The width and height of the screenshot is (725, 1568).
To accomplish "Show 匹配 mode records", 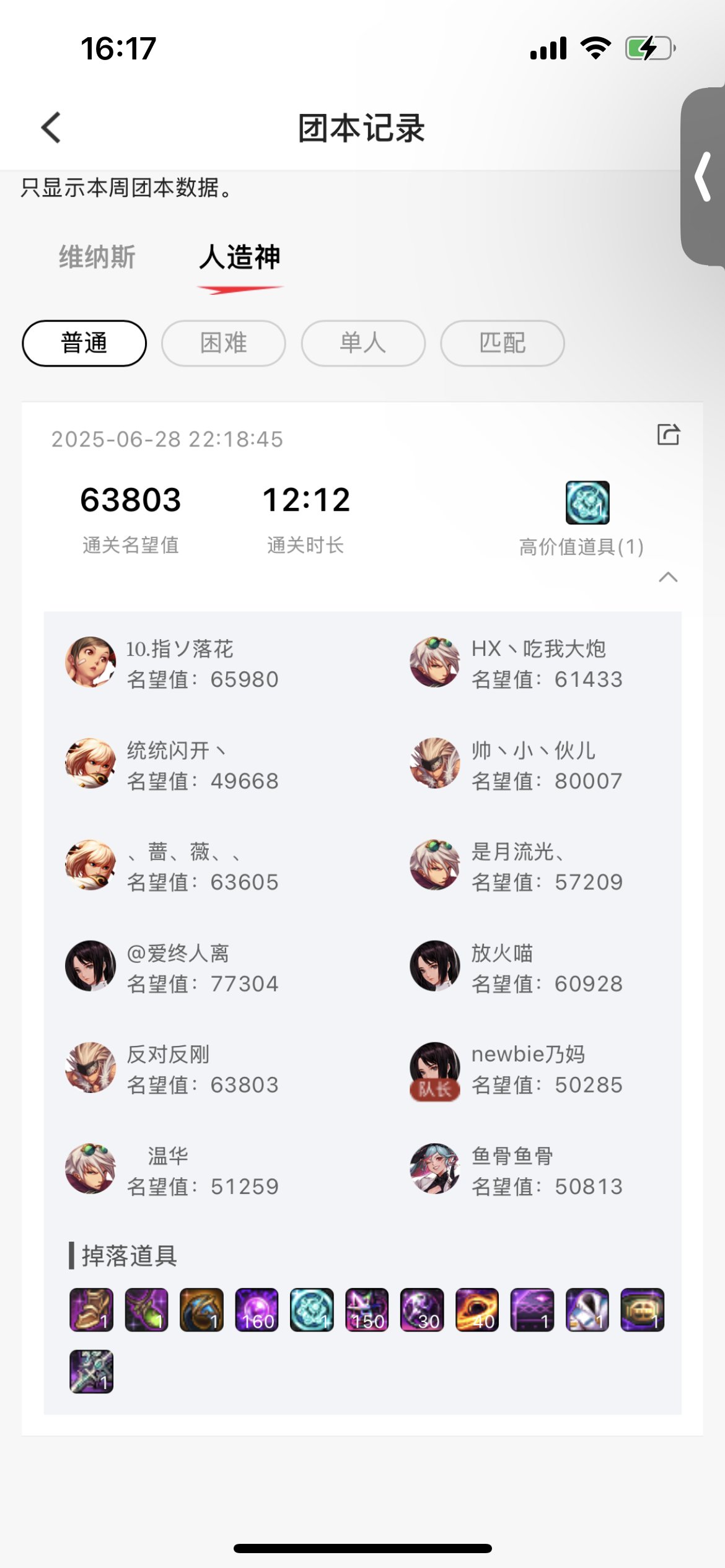I will click(x=503, y=343).
